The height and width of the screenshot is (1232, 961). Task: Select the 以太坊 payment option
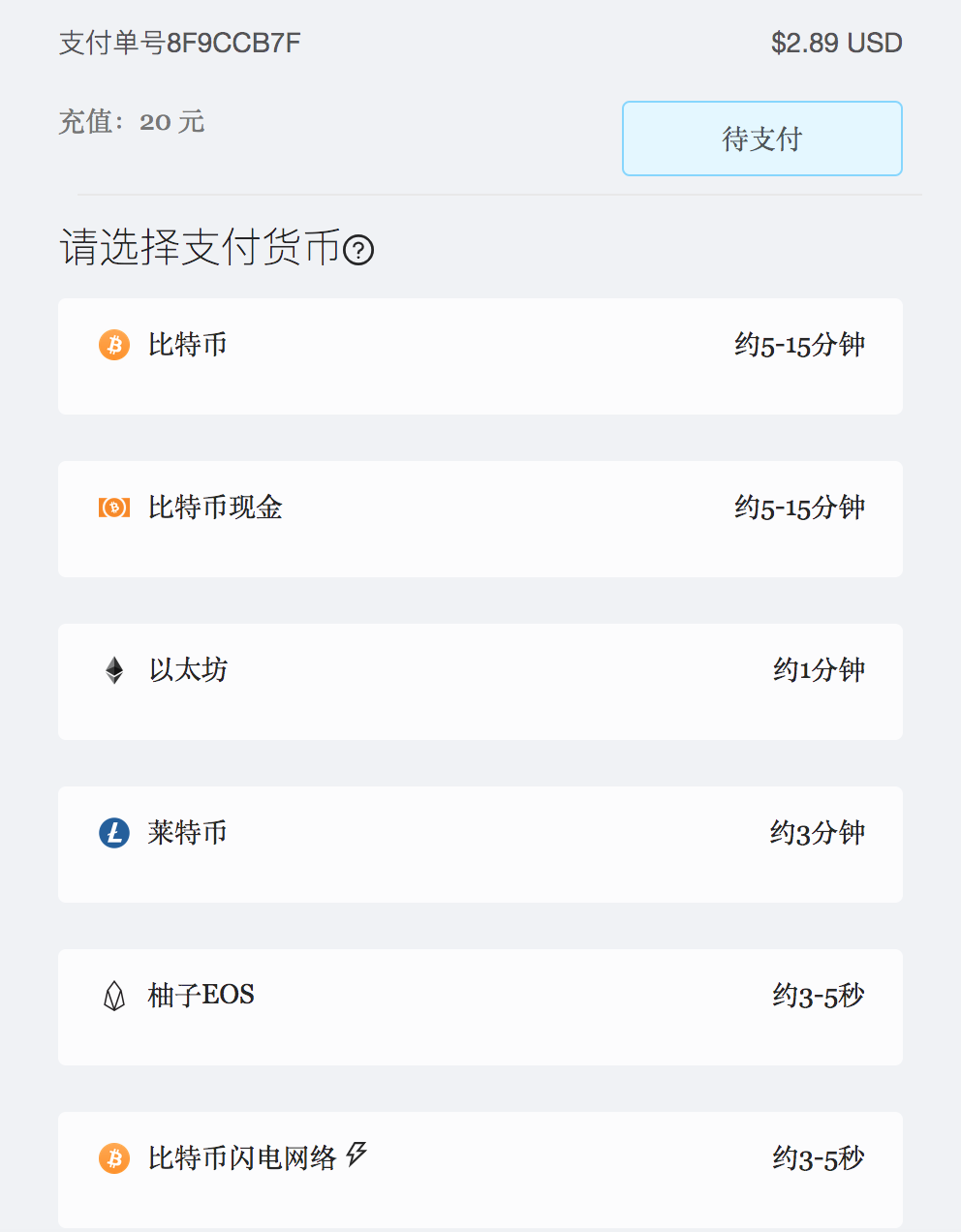[480, 682]
